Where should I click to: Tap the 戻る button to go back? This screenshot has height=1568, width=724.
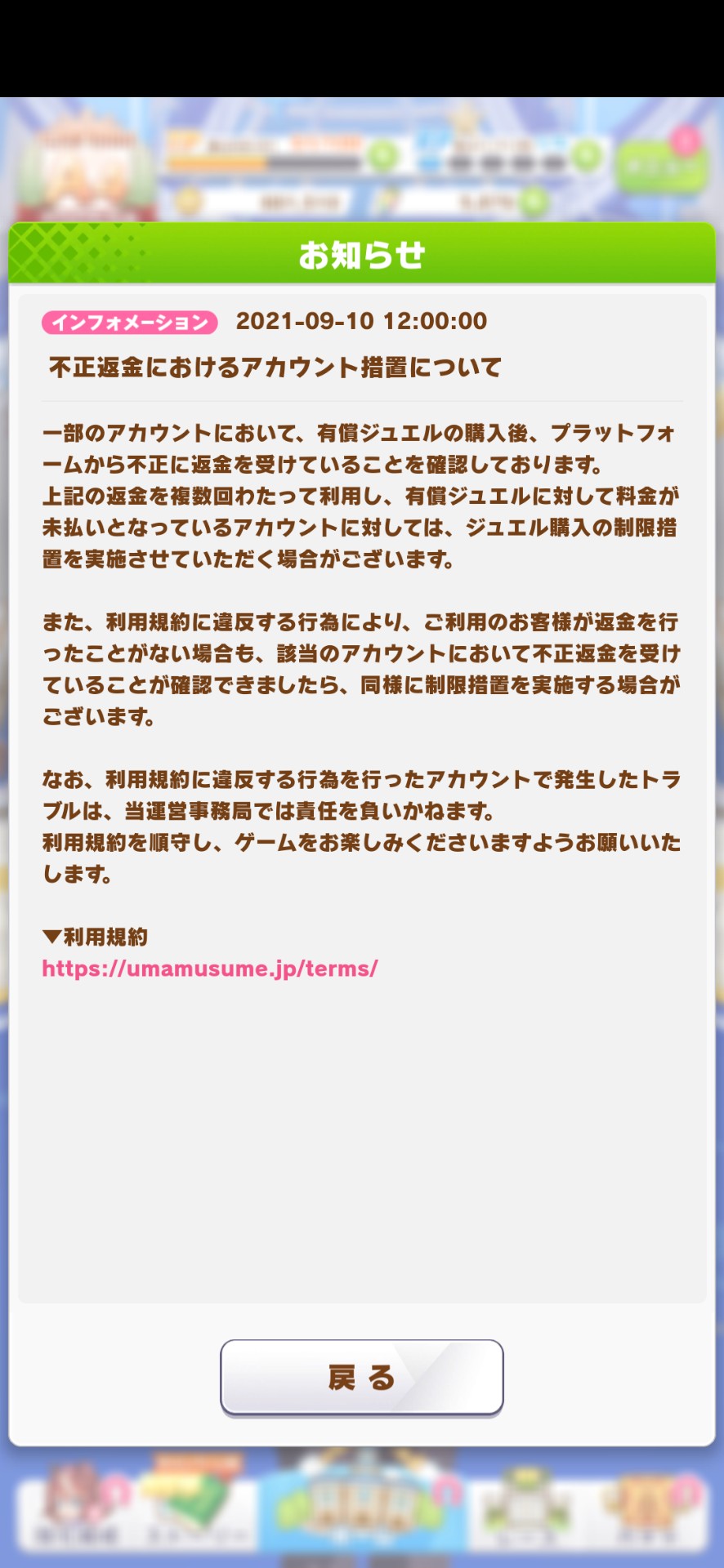pyautogui.click(x=361, y=1377)
